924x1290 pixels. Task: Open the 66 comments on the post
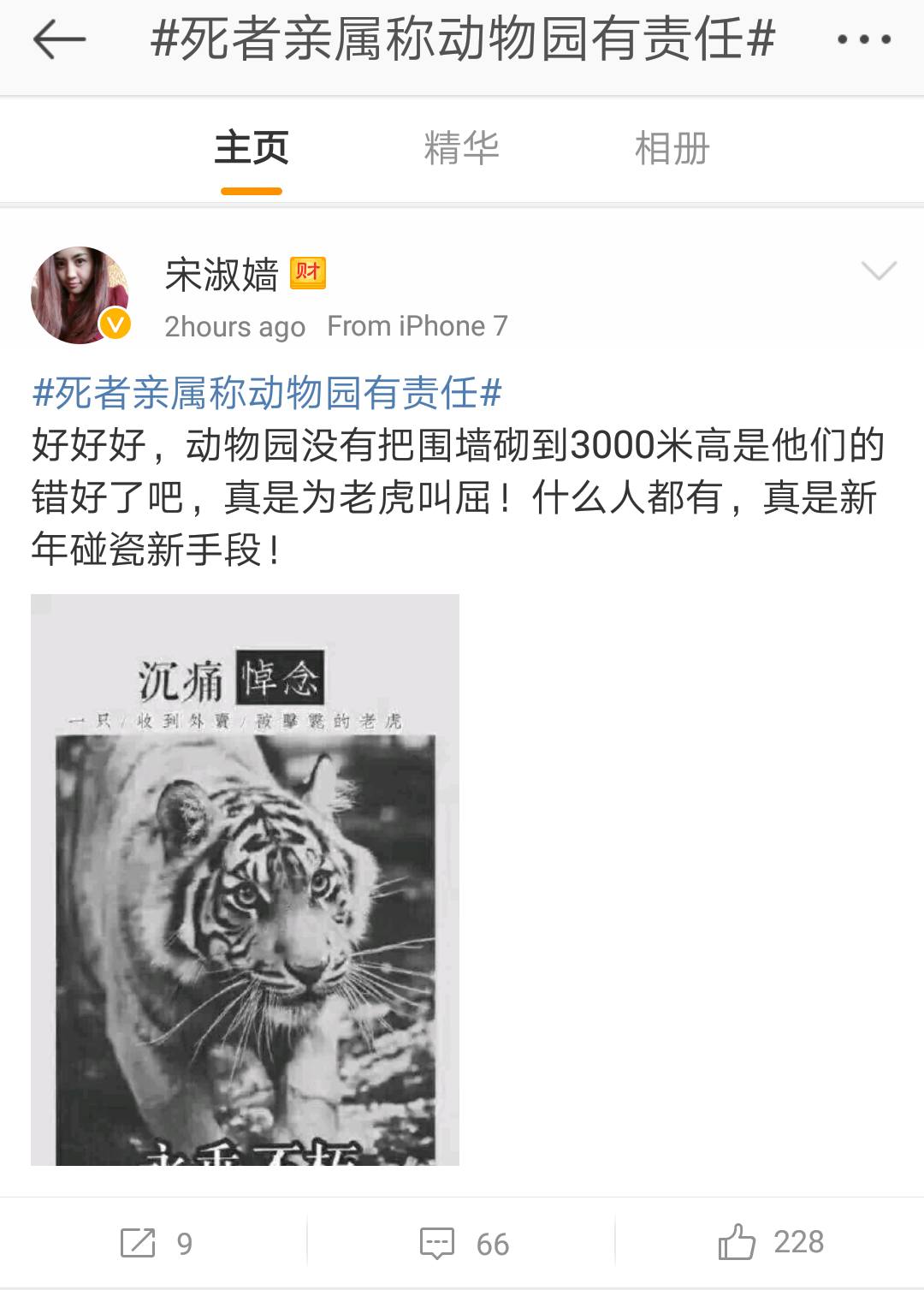click(x=464, y=1243)
